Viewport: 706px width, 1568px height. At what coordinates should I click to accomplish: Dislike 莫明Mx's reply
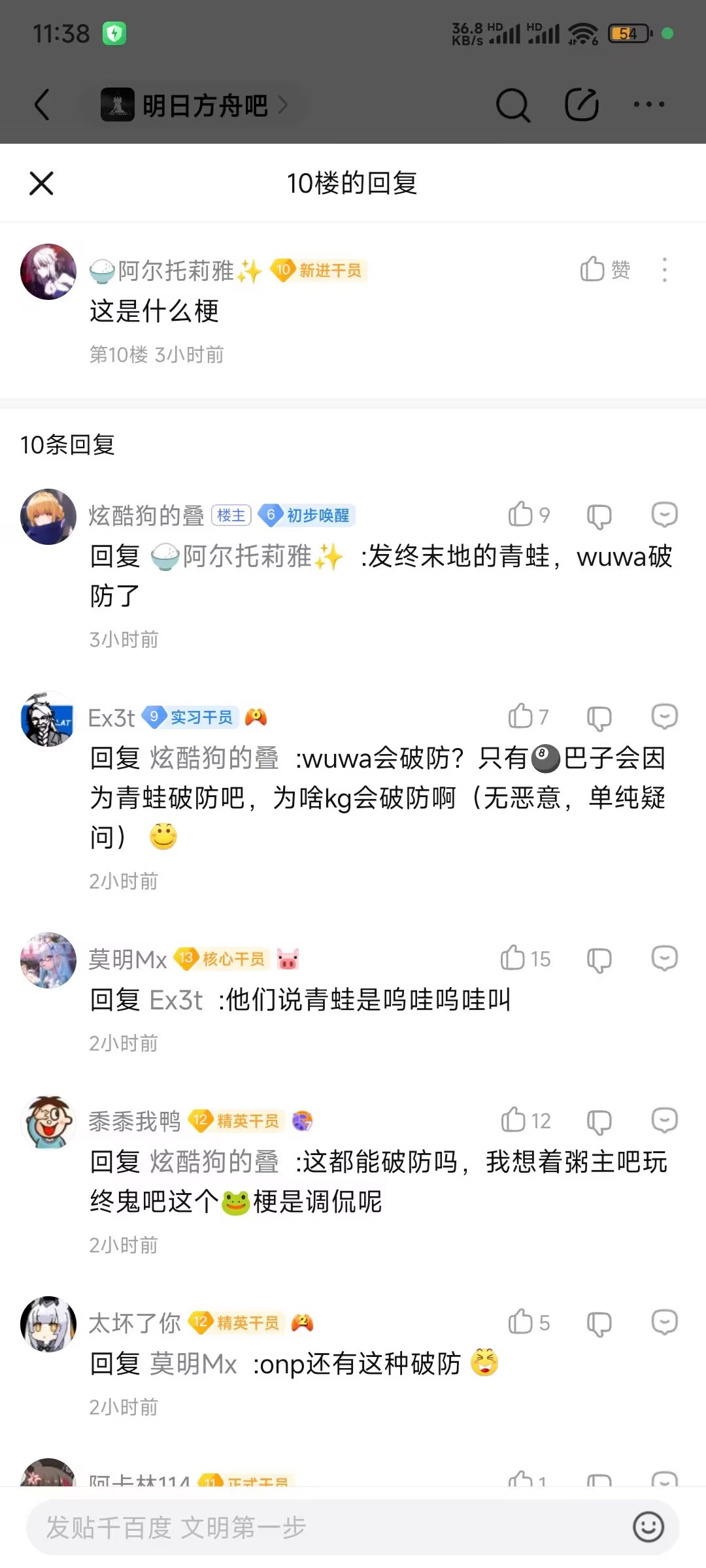pos(599,960)
